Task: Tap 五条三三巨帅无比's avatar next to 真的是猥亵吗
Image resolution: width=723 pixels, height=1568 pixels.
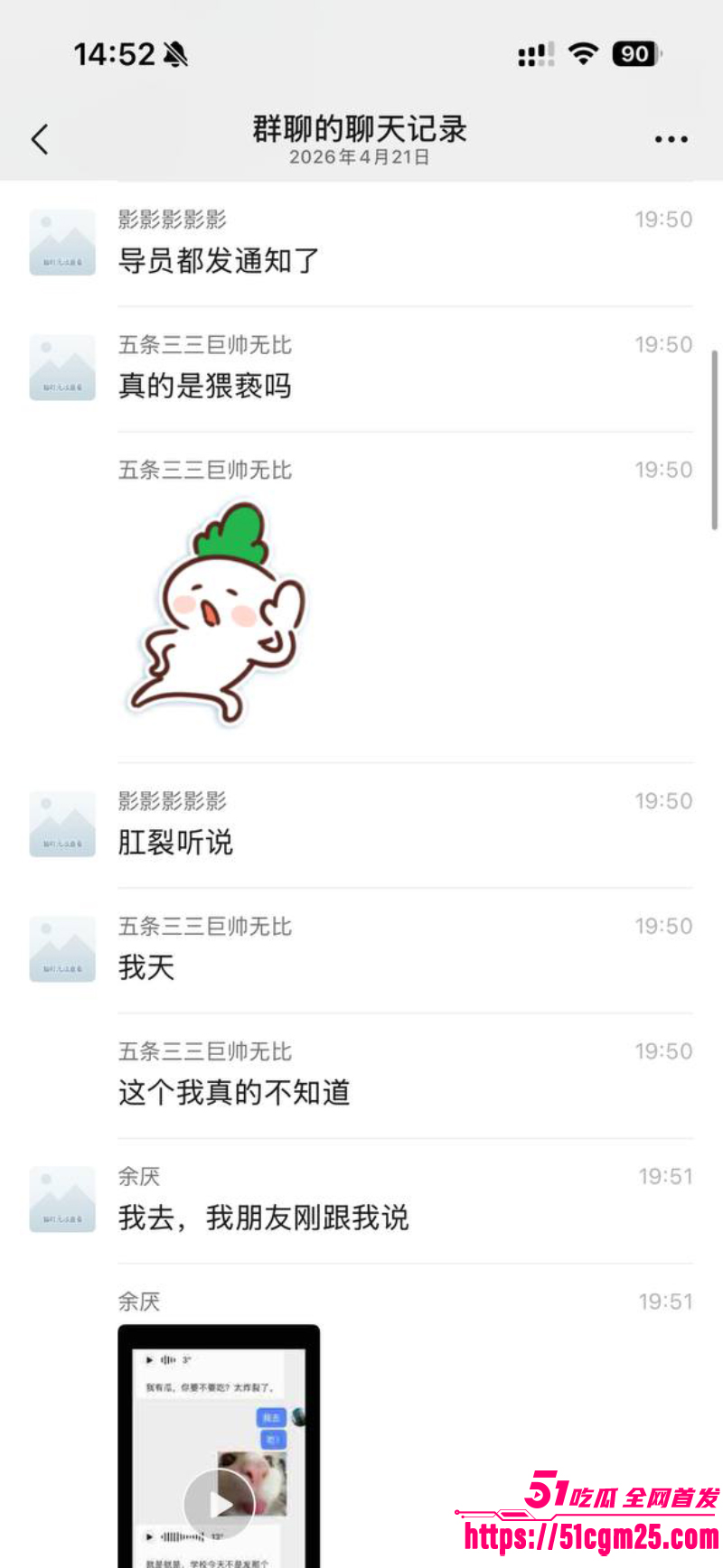Action: (x=62, y=366)
